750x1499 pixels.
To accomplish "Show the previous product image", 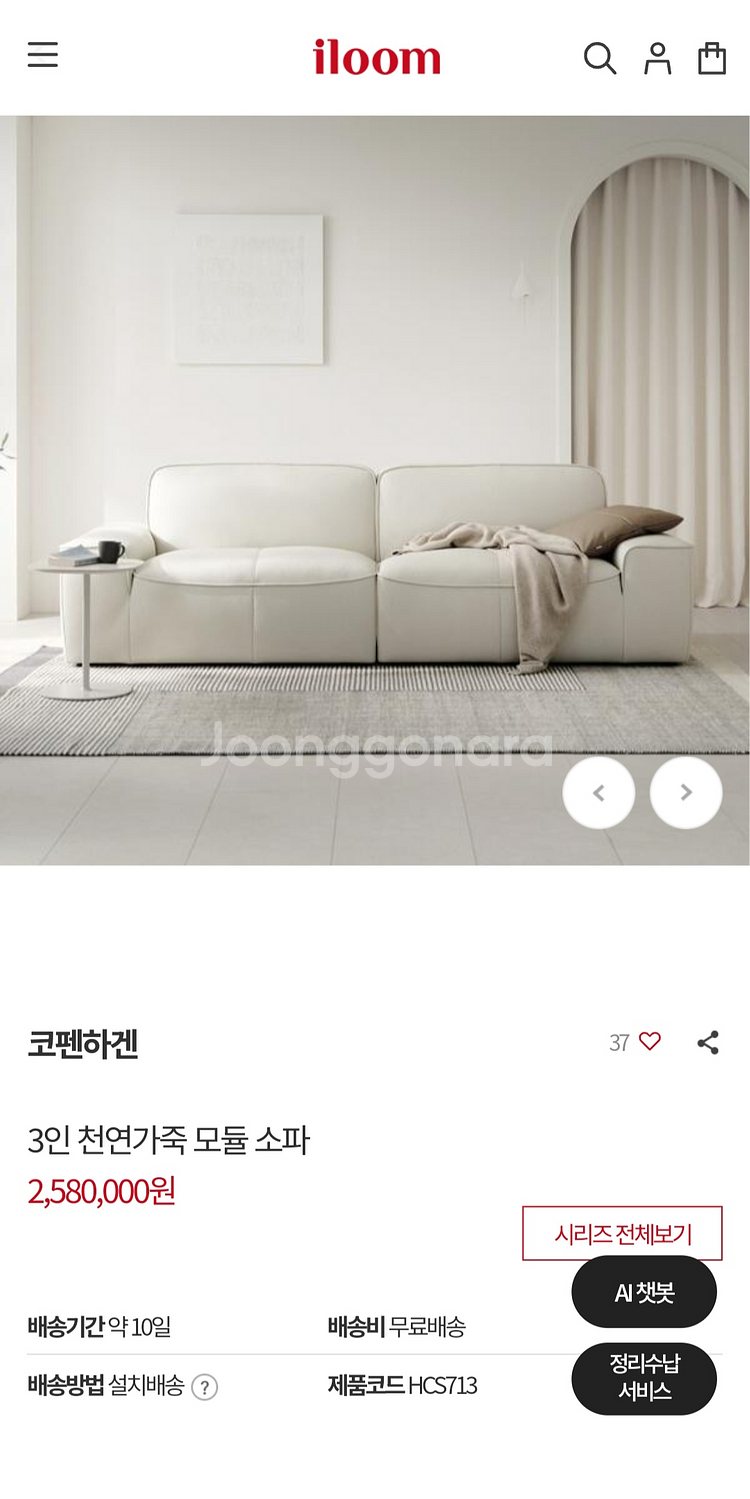I will pos(599,792).
